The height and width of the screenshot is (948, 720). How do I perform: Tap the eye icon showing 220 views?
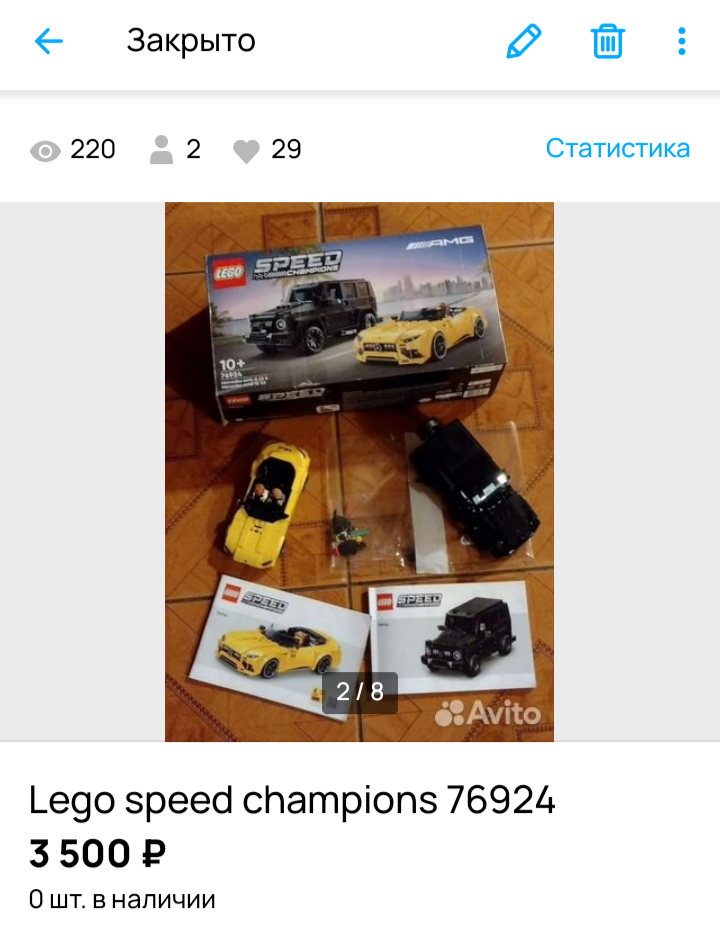coord(45,149)
